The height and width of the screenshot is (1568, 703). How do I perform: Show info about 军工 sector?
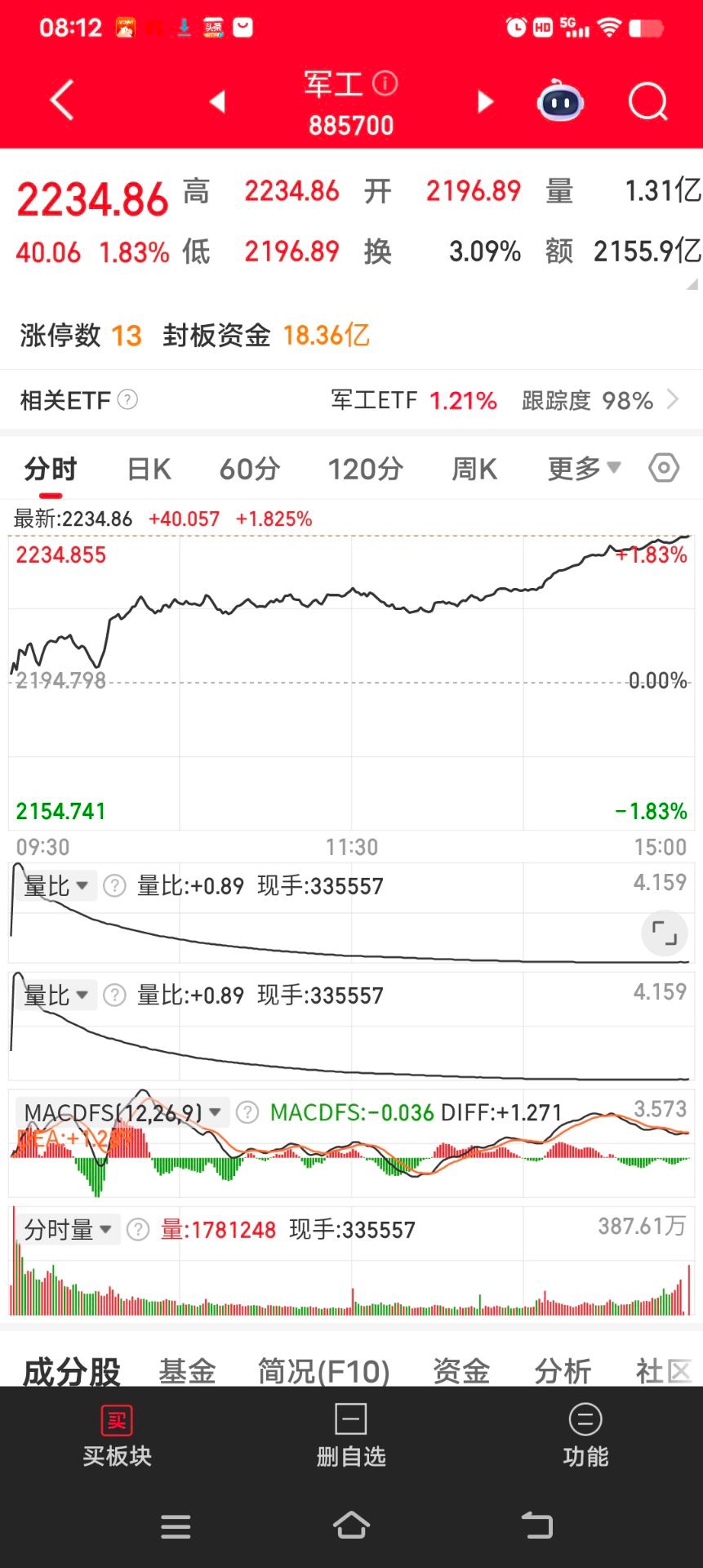click(385, 83)
